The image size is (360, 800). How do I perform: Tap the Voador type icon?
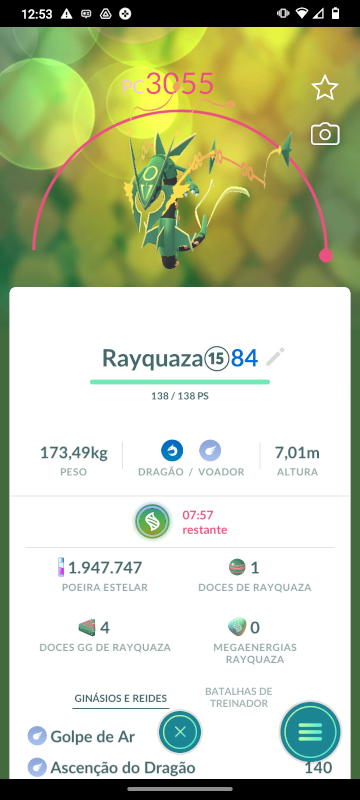pos(210,451)
